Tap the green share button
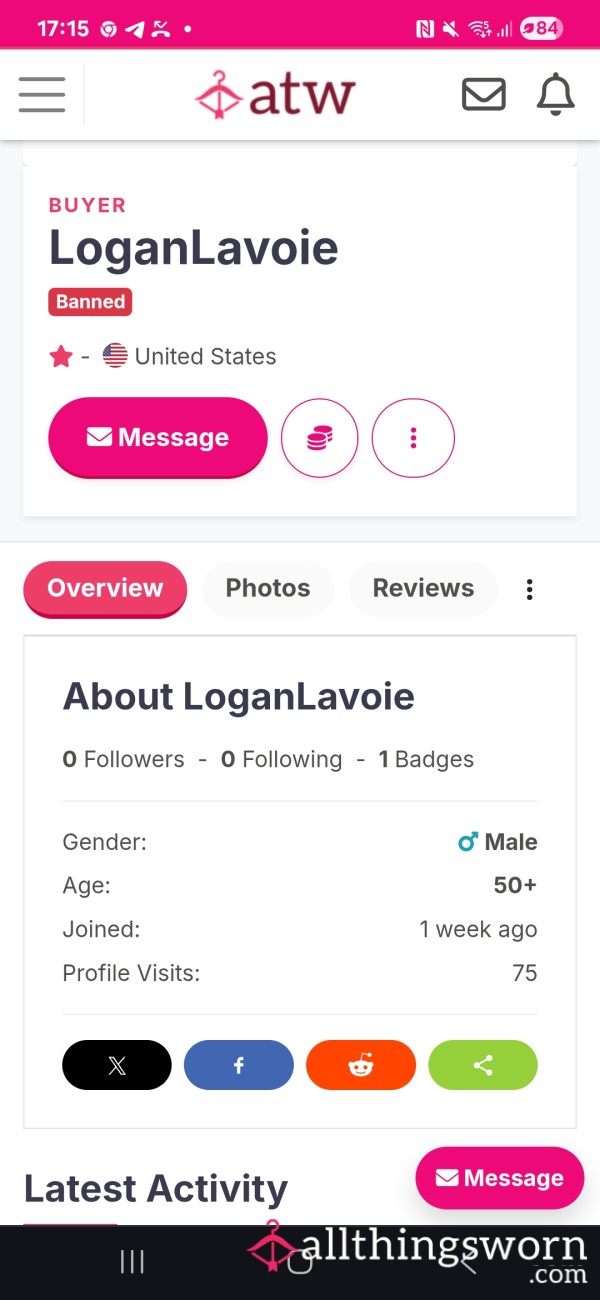The image size is (600, 1300). 483,1065
